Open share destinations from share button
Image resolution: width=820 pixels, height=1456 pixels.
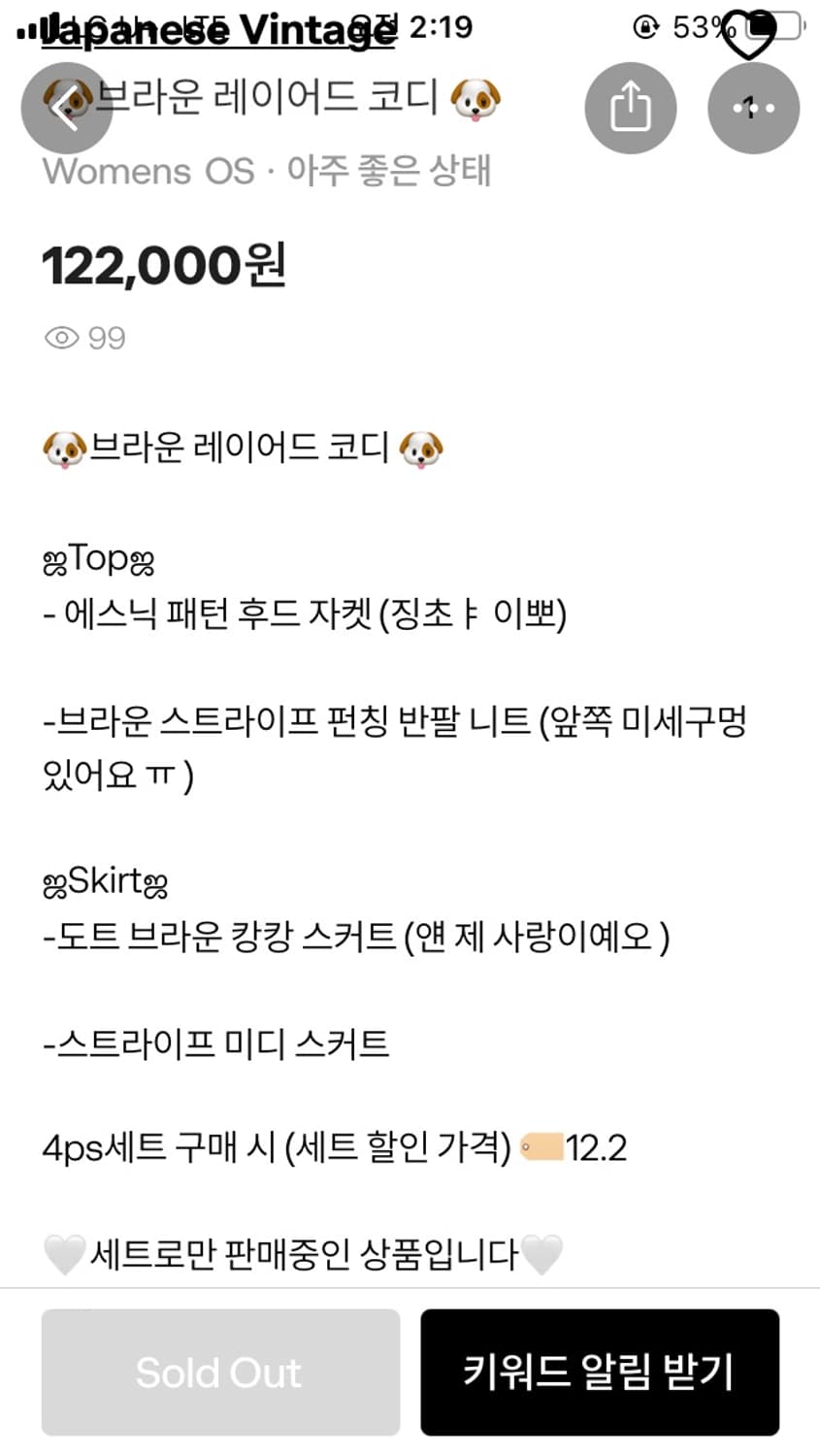pos(631,108)
